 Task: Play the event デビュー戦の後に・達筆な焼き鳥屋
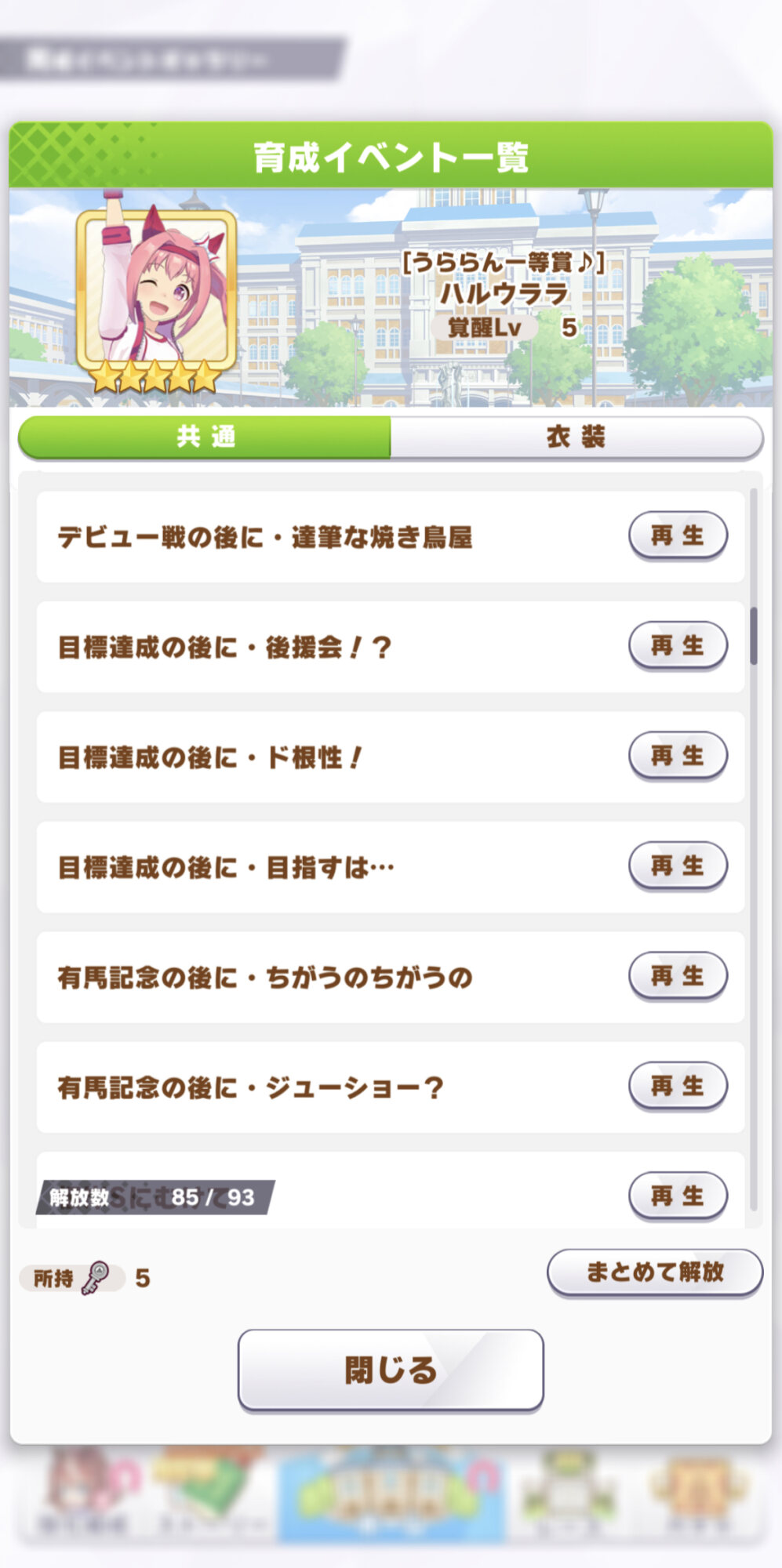point(678,536)
